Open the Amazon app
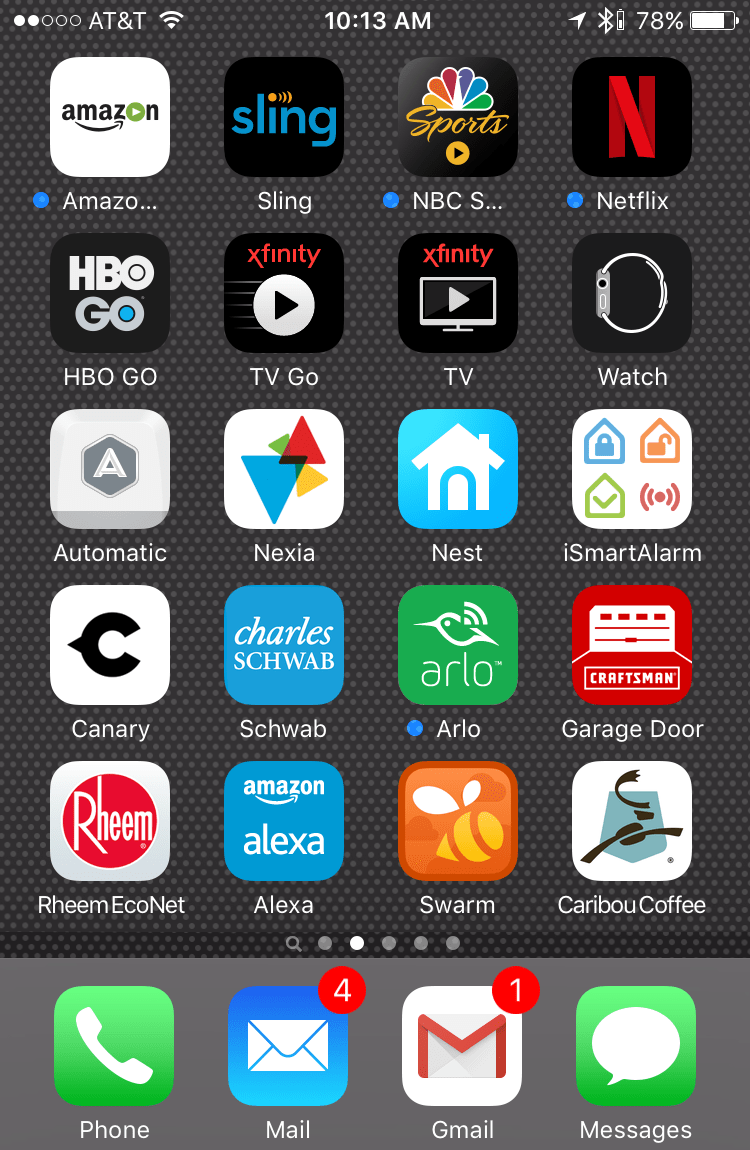The height and width of the screenshot is (1150, 750). pyautogui.click(x=110, y=117)
